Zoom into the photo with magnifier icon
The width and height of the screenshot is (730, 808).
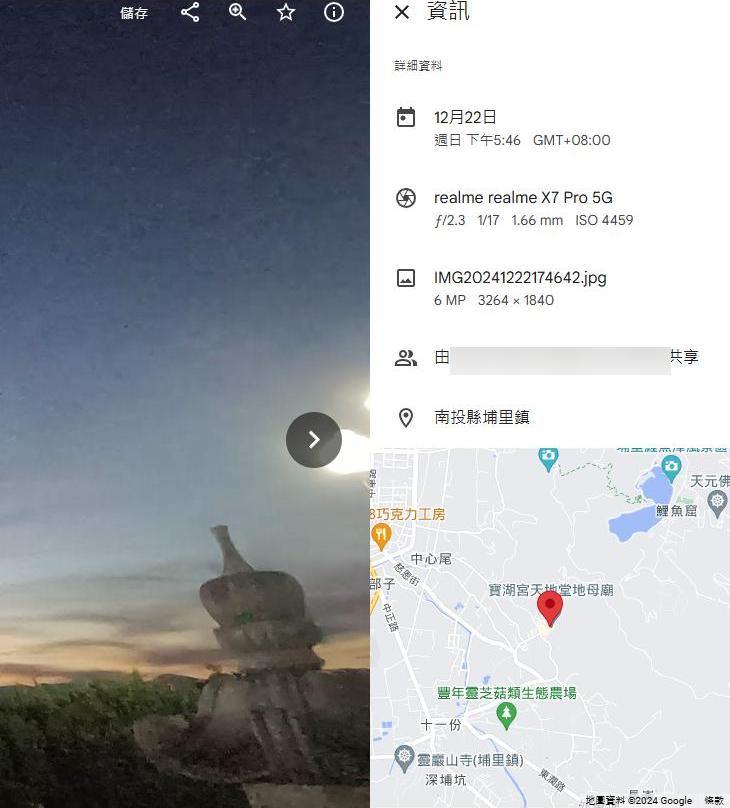pyautogui.click(x=238, y=13)
